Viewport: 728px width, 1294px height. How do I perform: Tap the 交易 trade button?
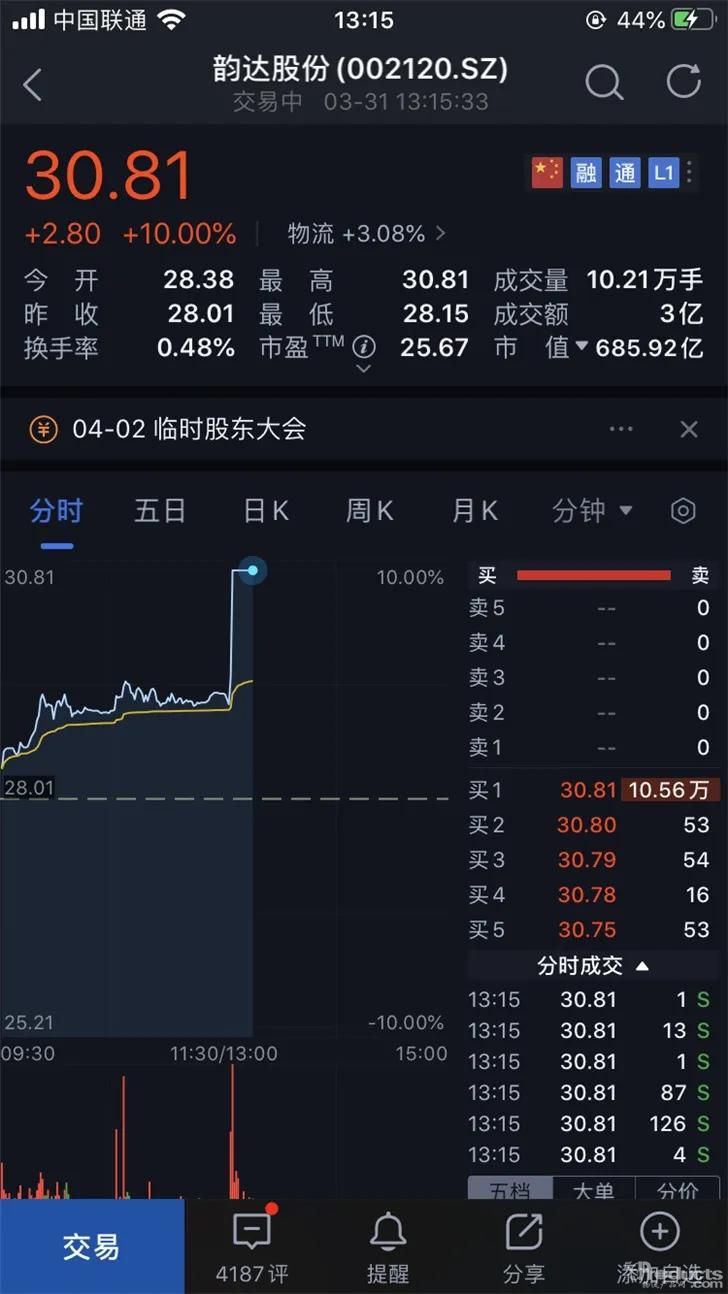point(93,1246)
